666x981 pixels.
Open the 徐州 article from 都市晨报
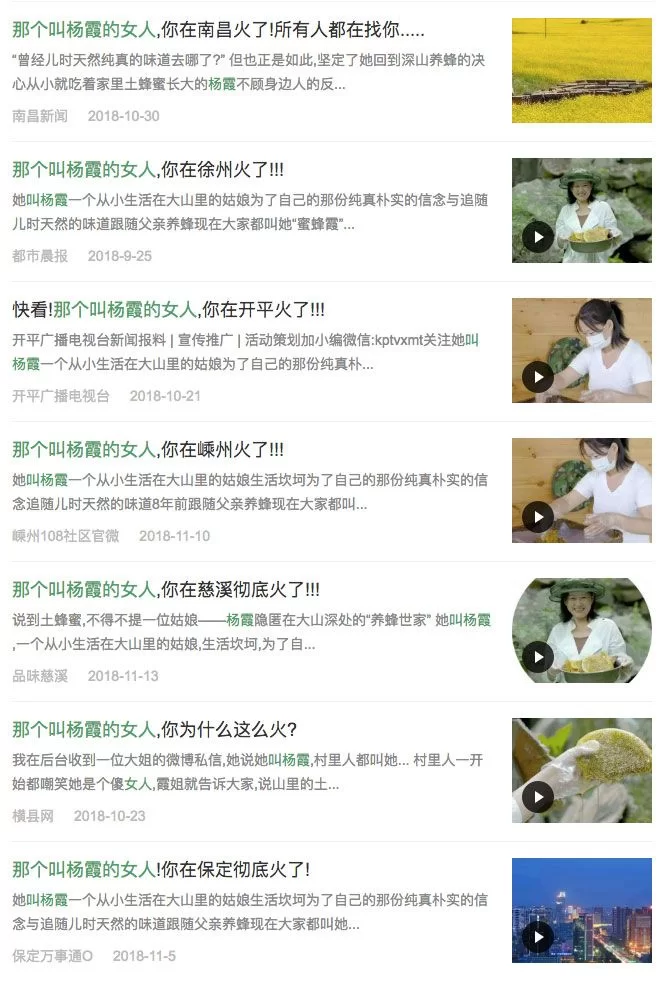[148, 170]
